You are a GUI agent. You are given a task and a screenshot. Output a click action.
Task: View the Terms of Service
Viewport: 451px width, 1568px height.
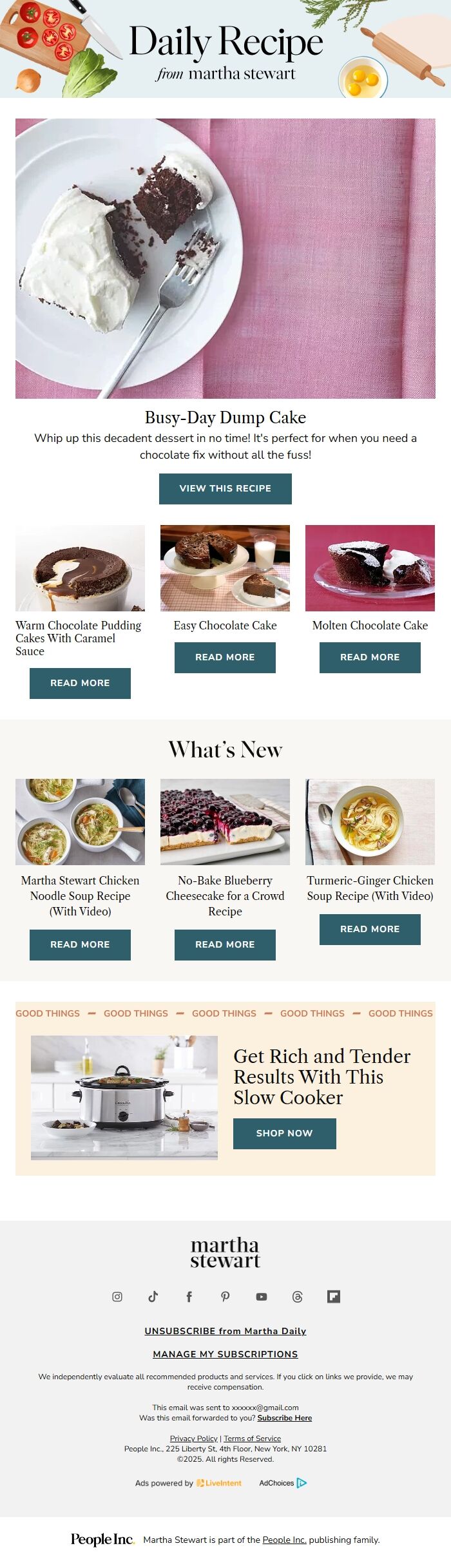pos(252,1439)
